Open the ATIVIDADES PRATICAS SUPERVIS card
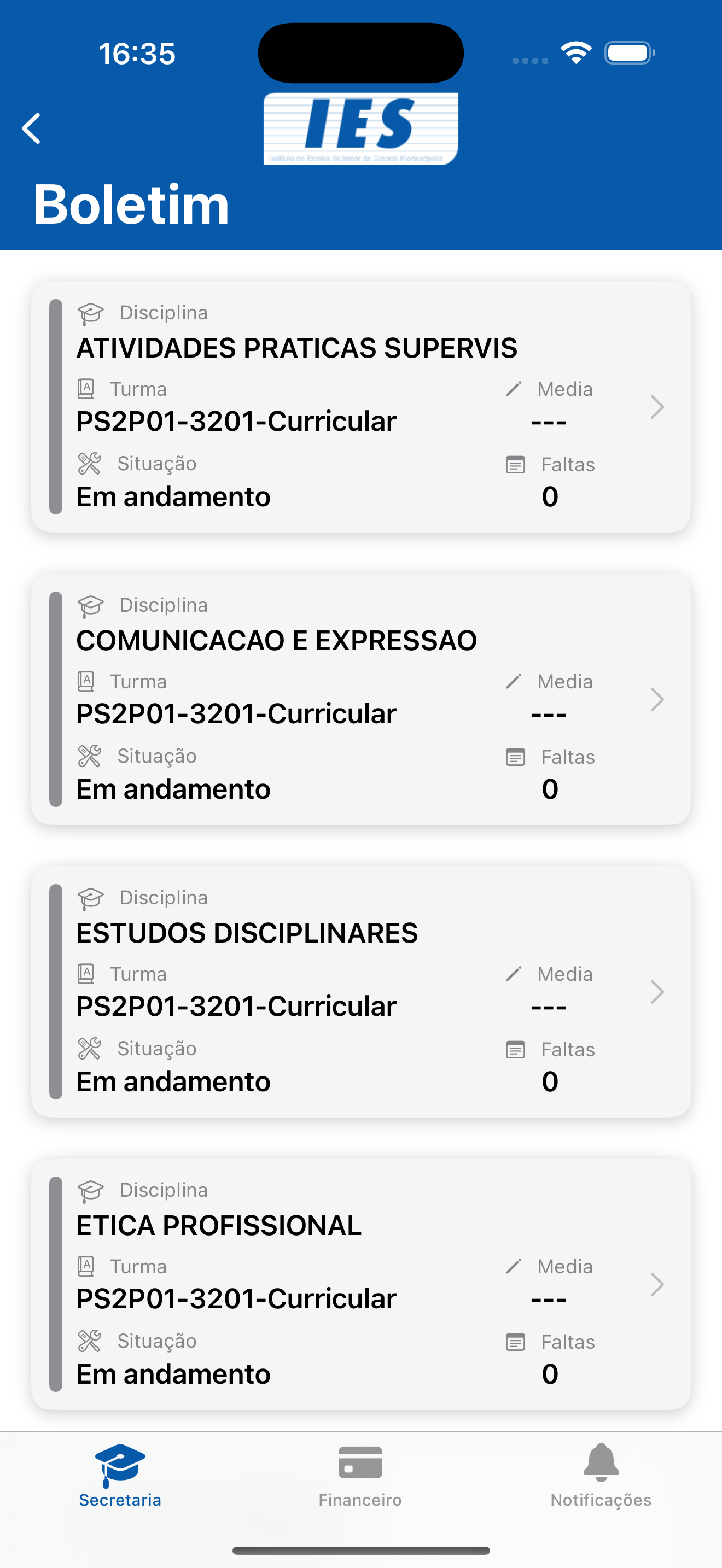The image size is (722, 1568). [x=361, y=407]
